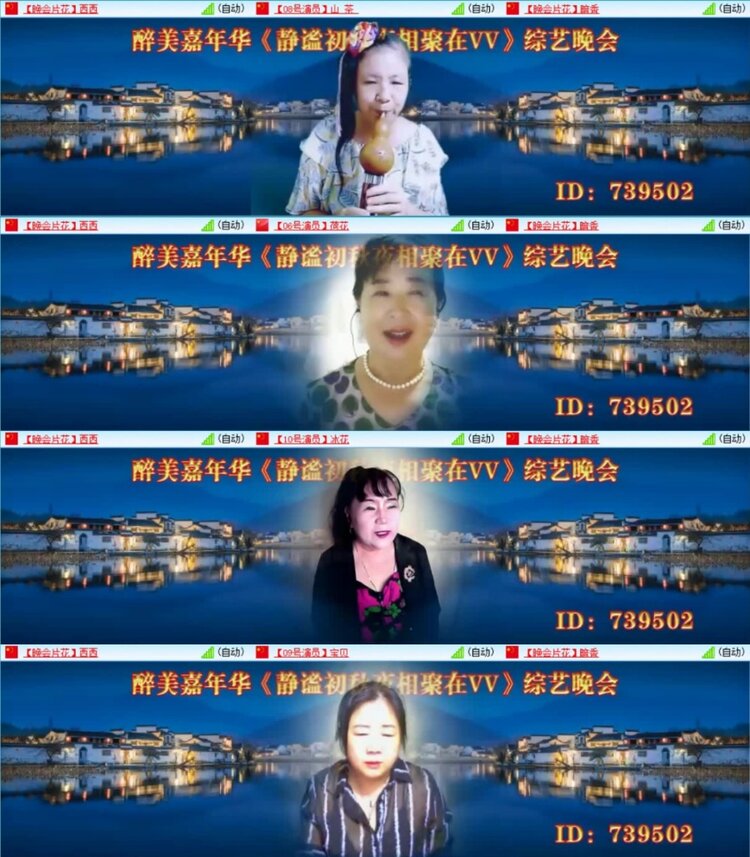Click the signal level meter beside 莲花's 自动
This screenshot has width=750, height=857.
456,226
